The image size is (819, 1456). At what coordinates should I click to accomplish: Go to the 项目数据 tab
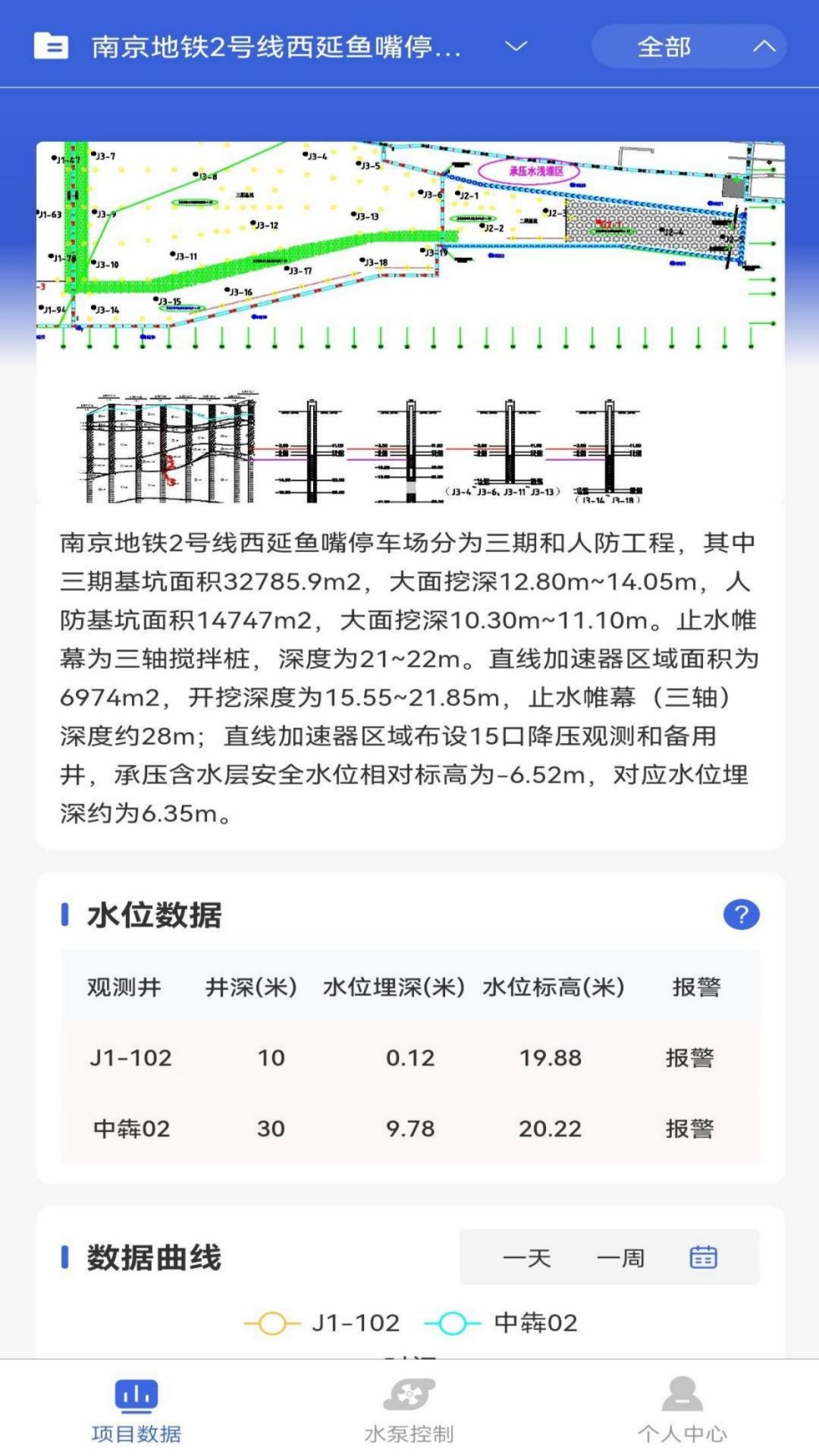[x=136, y=1410]
